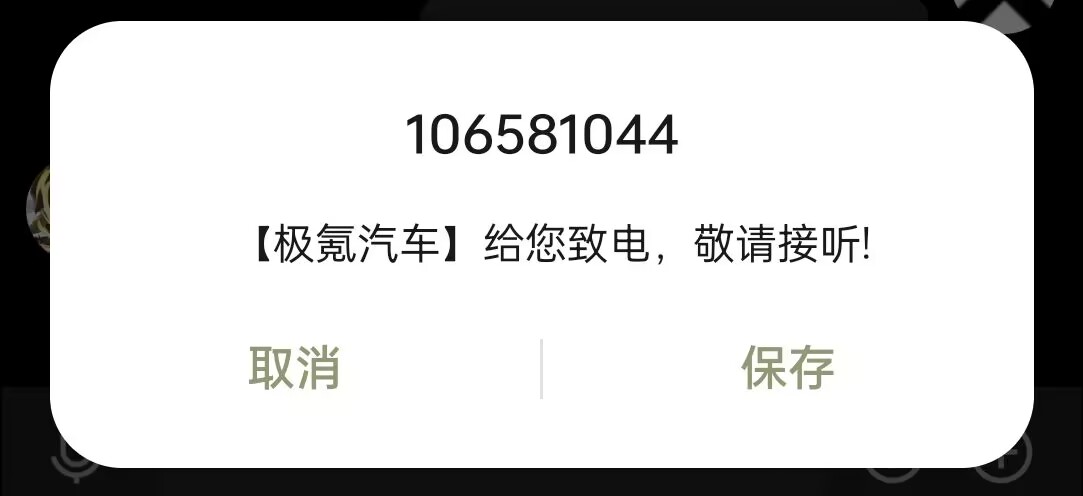Screen dimensions: 1083x496
Task: Tap 取消 to cancel the dialog
Action: (x=294, y=368)
